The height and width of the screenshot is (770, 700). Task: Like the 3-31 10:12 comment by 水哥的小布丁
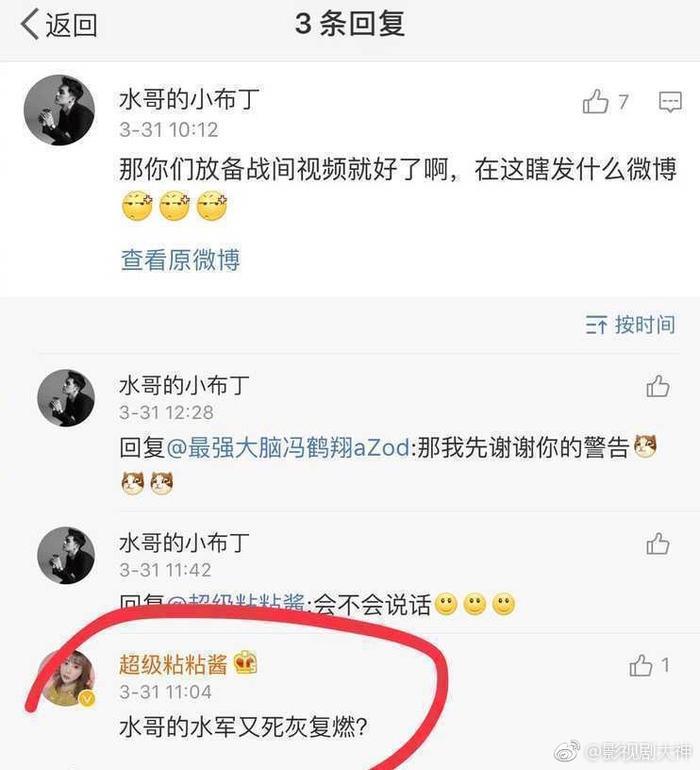[597, 102]
